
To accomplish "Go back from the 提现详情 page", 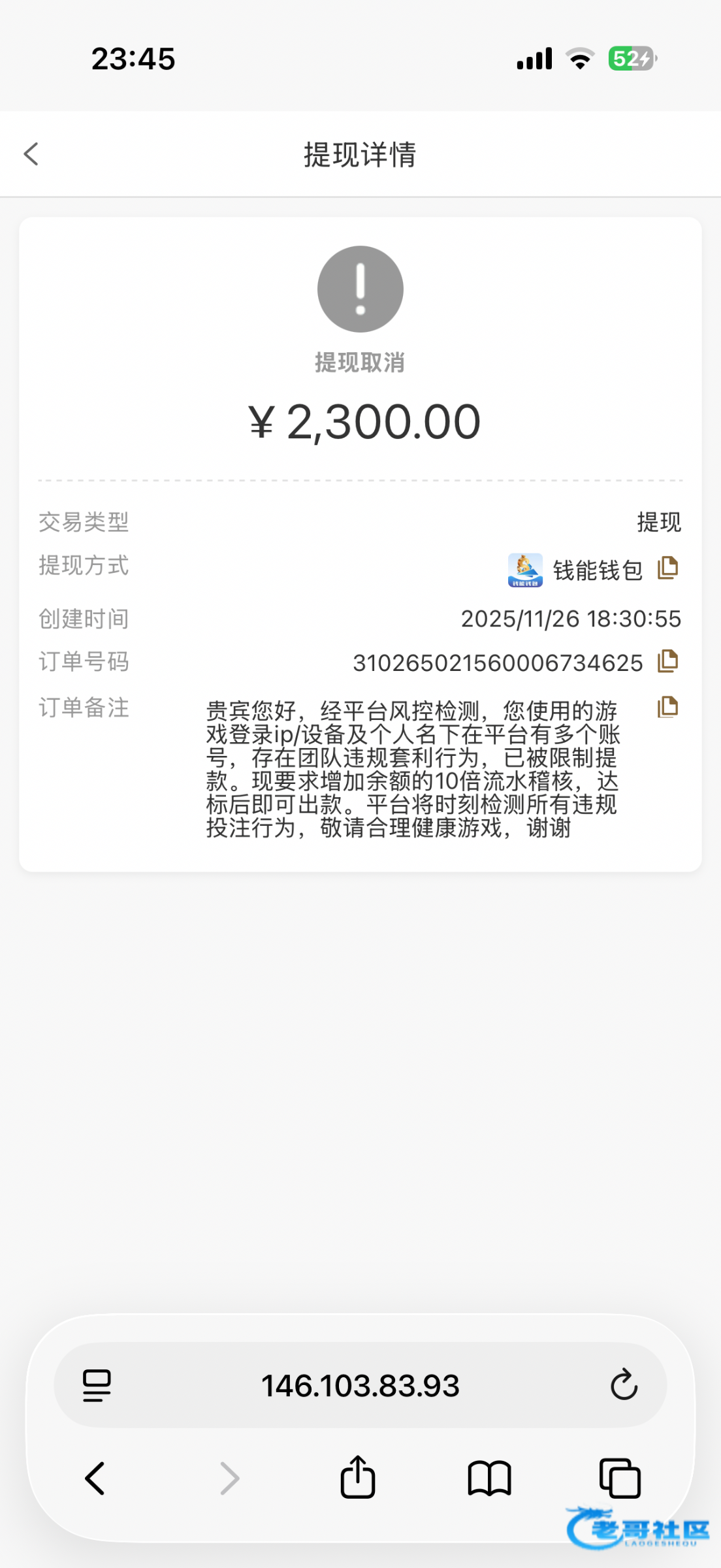I will [x=31, y=154].
